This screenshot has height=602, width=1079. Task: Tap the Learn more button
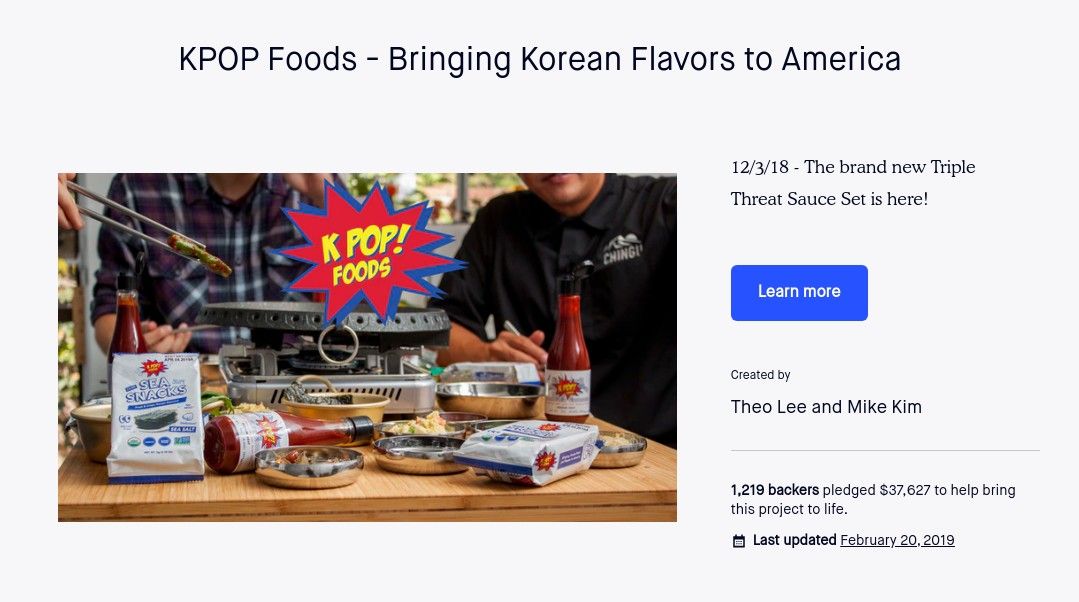point(799,292)
